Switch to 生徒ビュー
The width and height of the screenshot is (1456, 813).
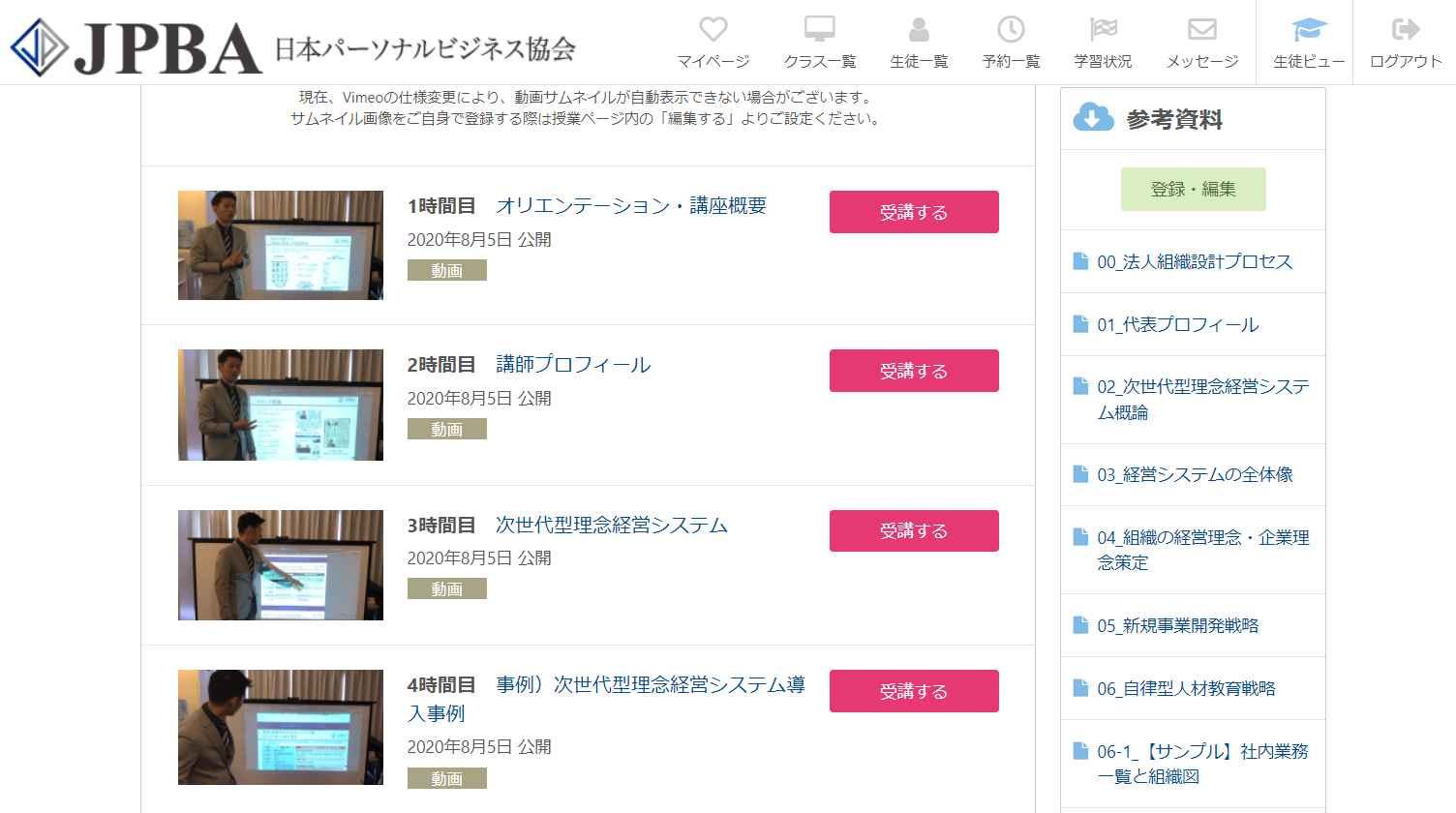[1309, 44]
